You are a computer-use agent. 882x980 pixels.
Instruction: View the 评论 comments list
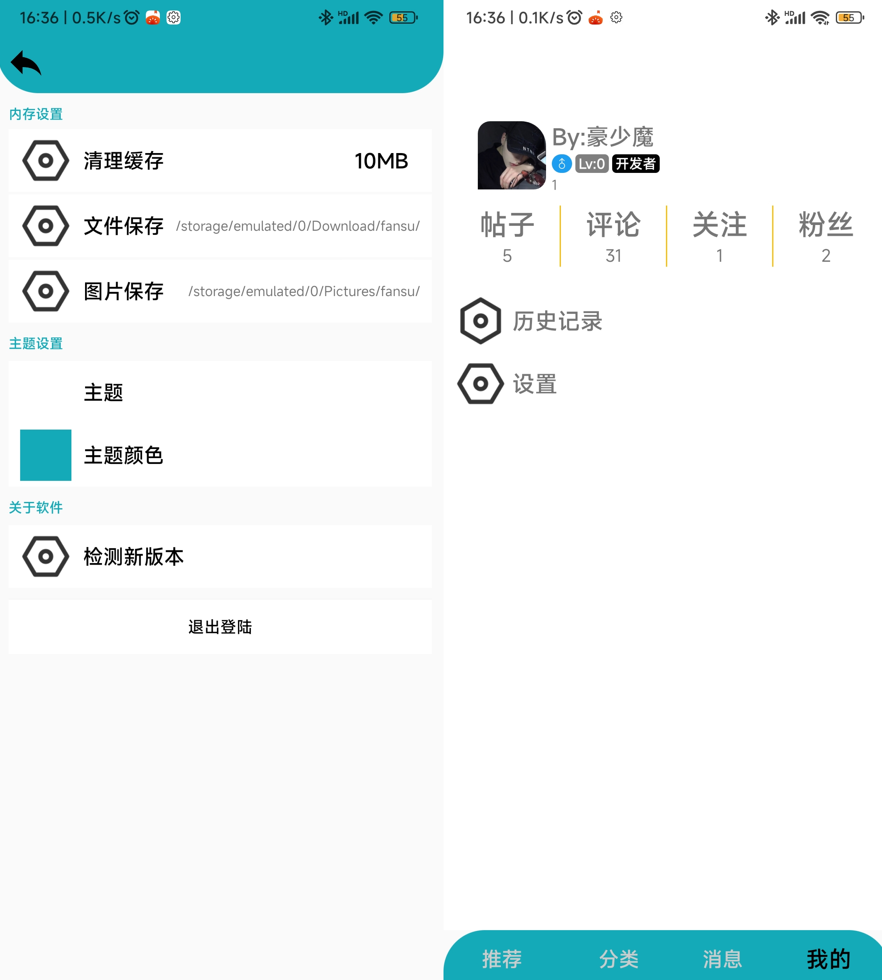[613, 237]
